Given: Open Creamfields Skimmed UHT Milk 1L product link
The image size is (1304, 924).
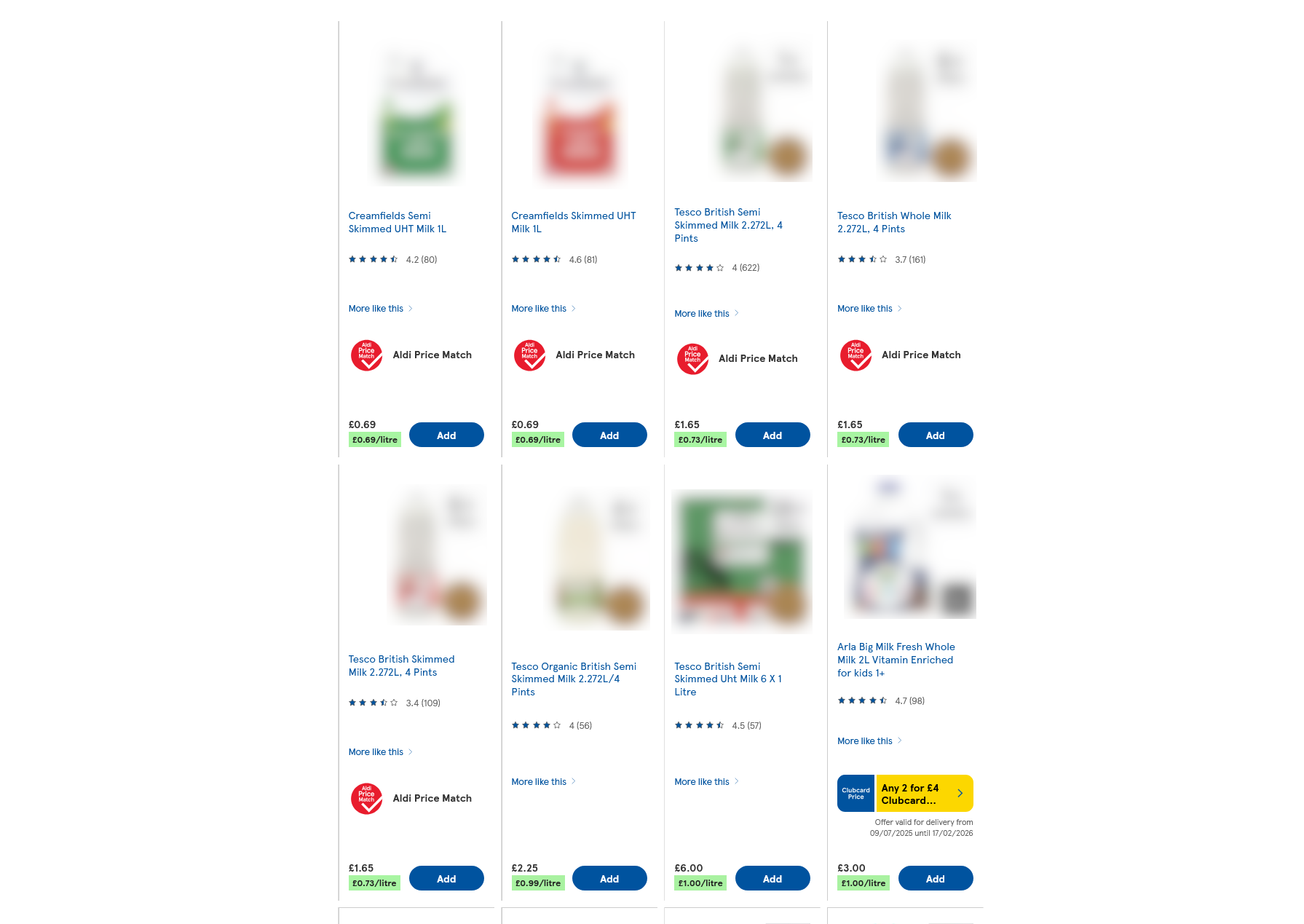Looking at the screenshot, I should [x=573, y=222].
